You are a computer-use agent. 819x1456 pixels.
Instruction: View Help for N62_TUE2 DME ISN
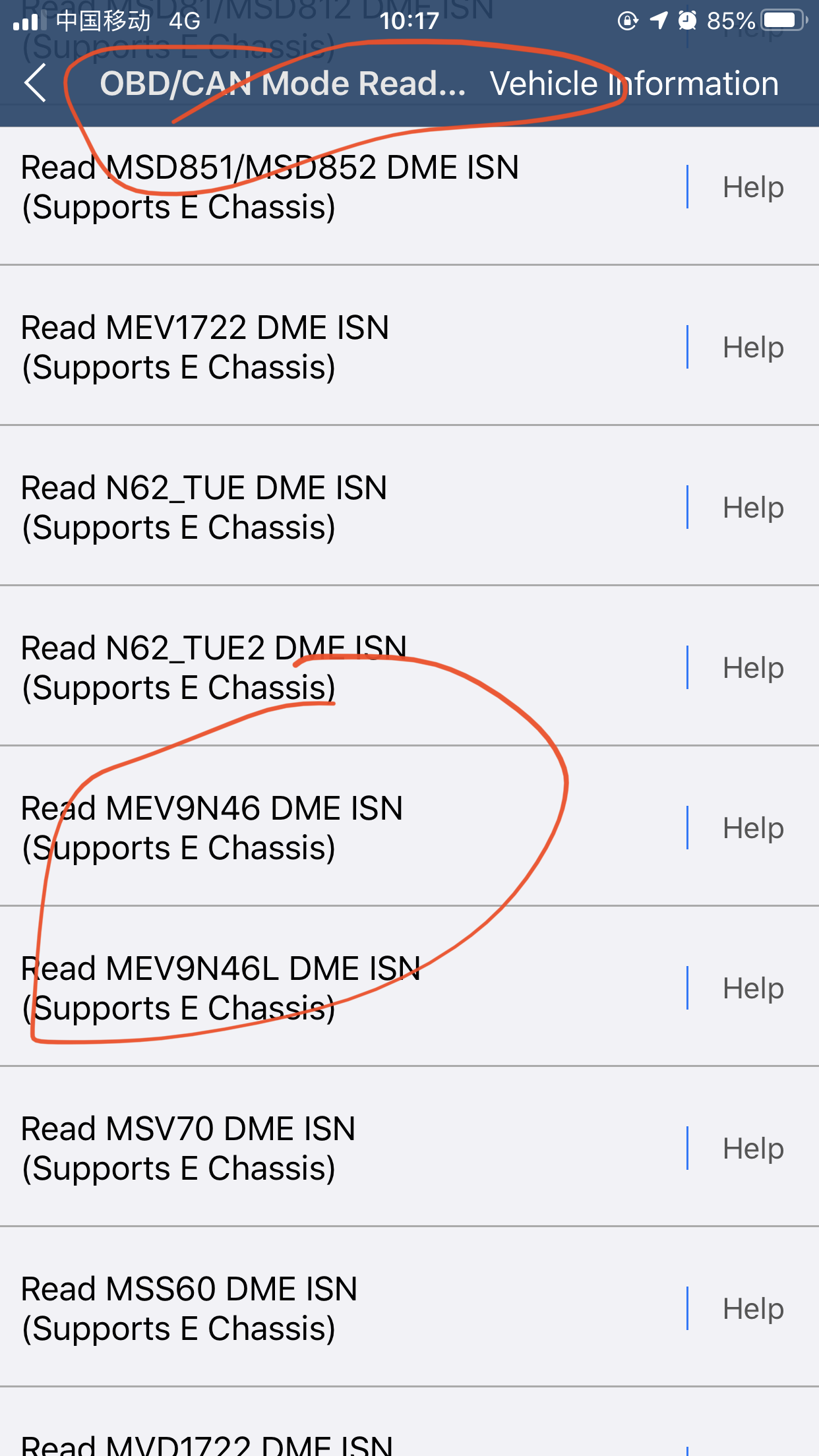(753, 668)
